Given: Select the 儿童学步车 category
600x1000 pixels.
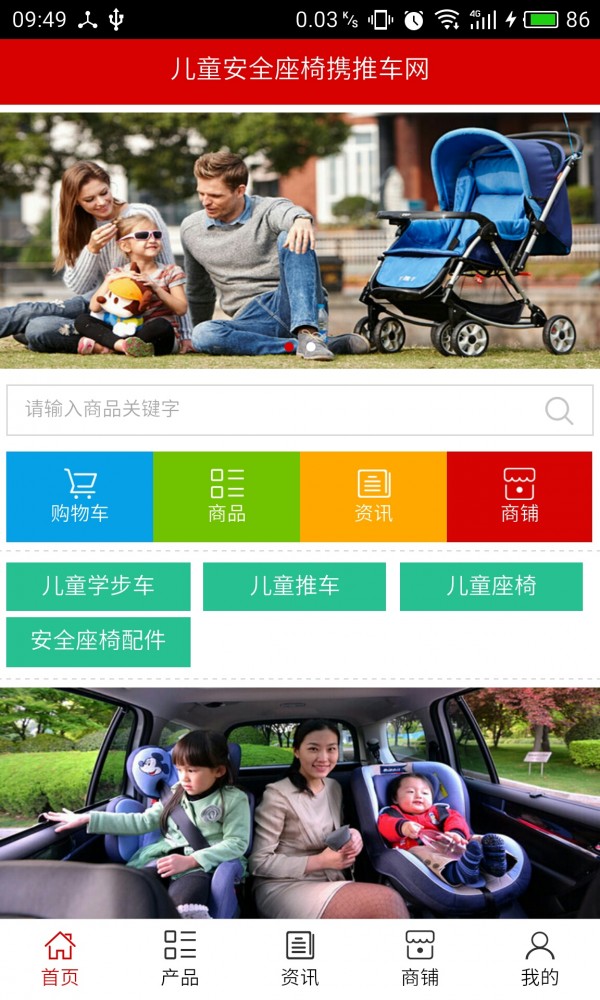Looking at the screenshot, I should point(98,586).
